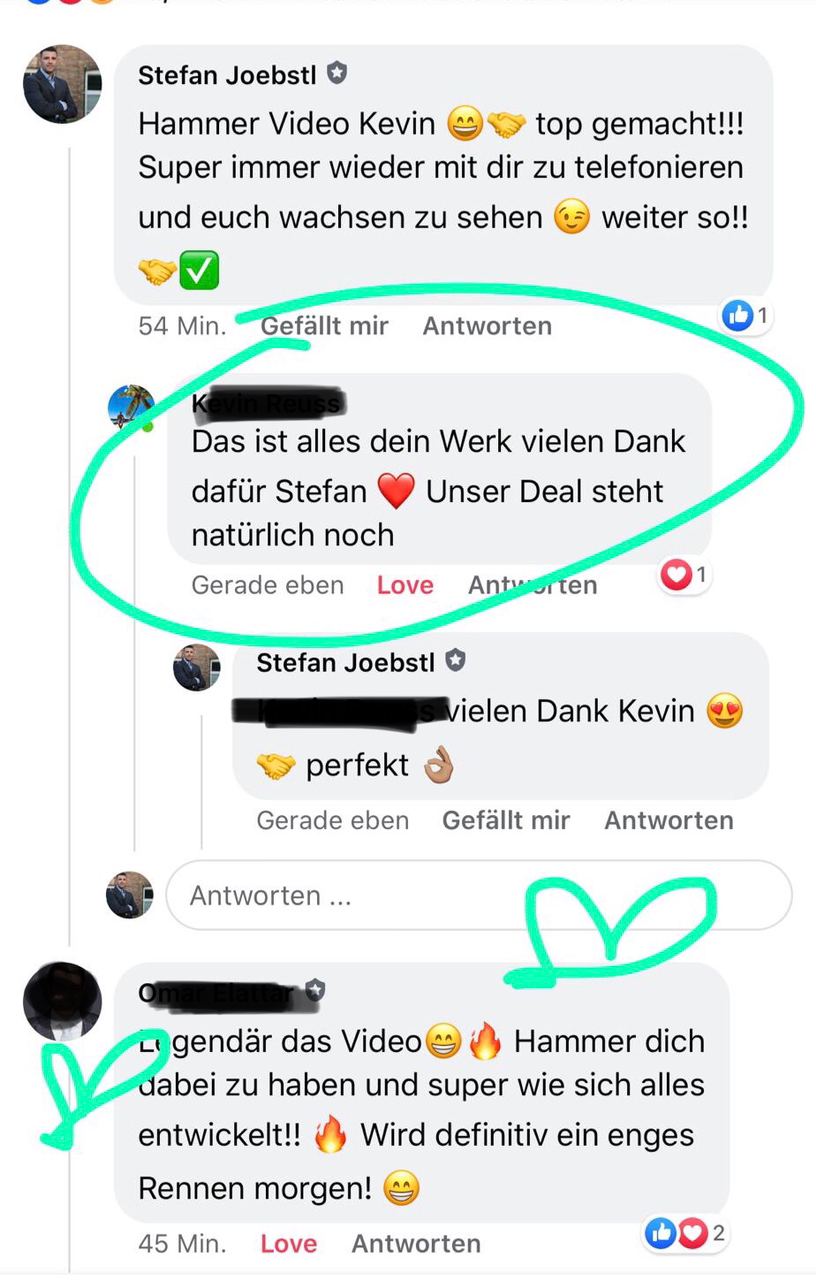Like Stefan Joebstl's 'Hammer Video Kevin' comment
816x1280 pixels.
(x=324, y=326)
